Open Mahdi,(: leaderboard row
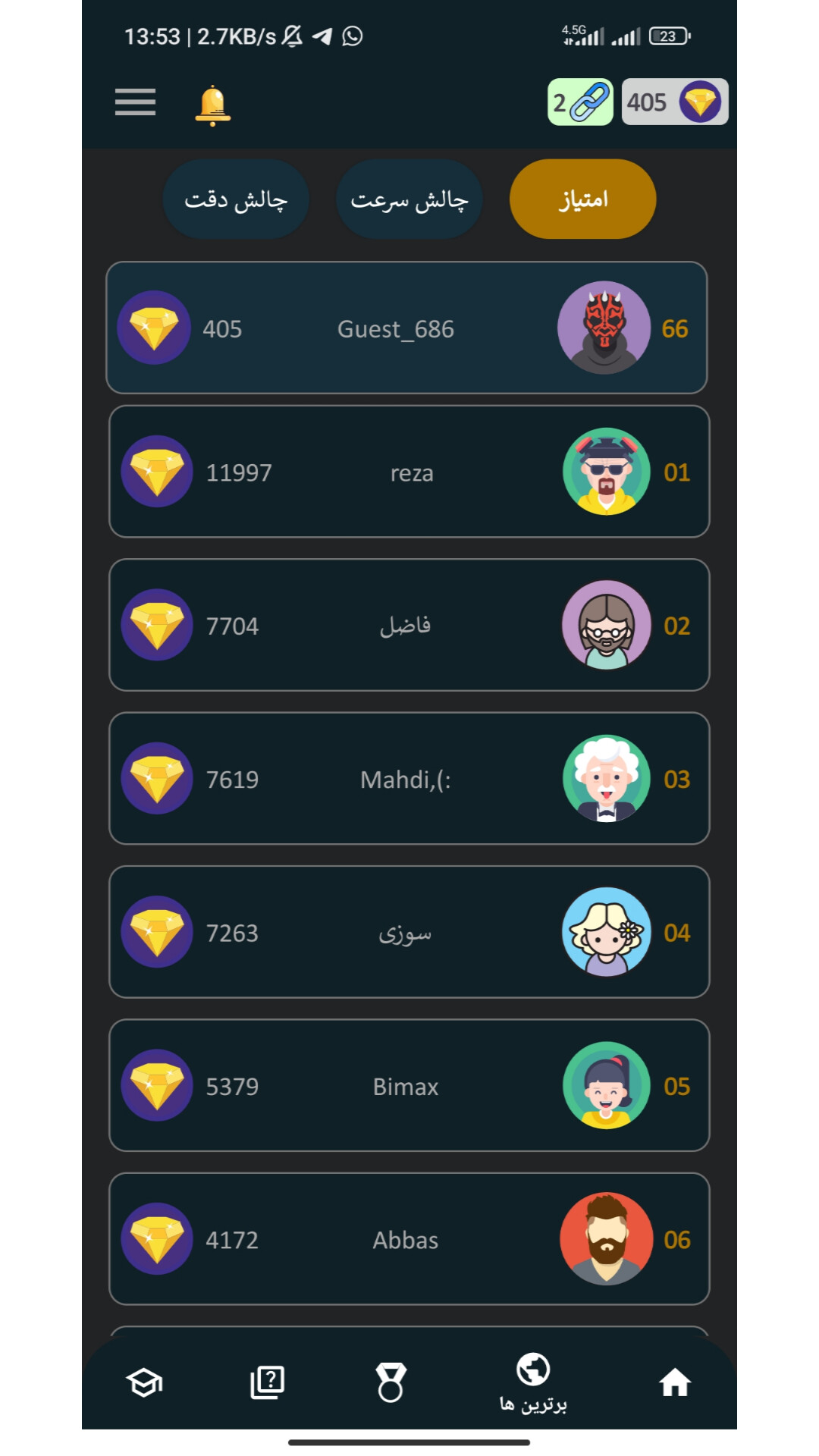The width and height of the screenshot is (819, 1456). [409, 779]
